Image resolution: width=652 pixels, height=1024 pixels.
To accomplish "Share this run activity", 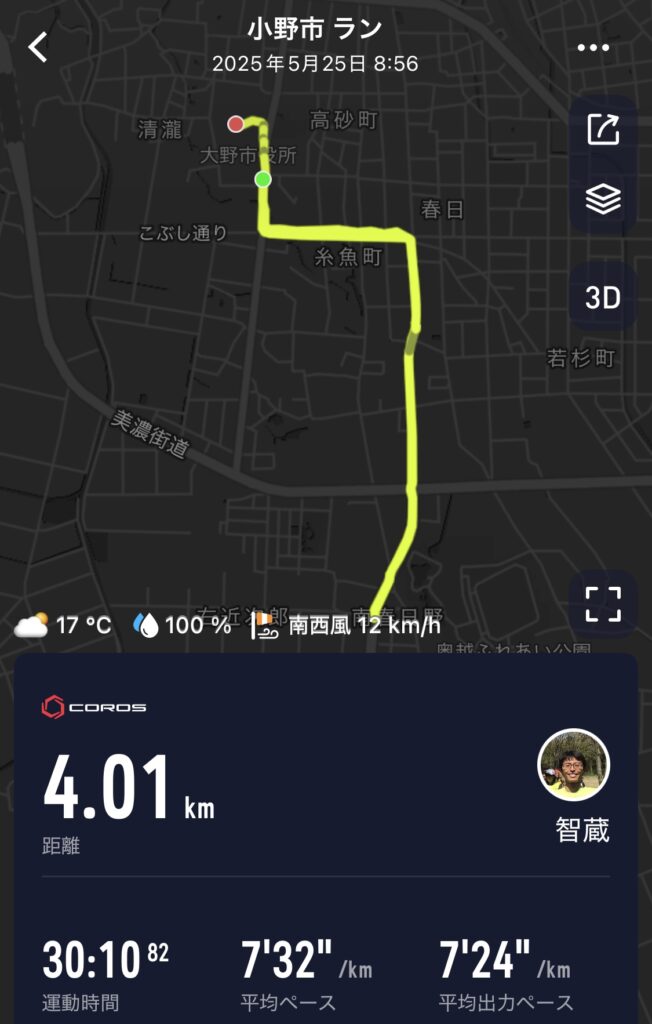I will pyautogui.click(x=603, y=131).
